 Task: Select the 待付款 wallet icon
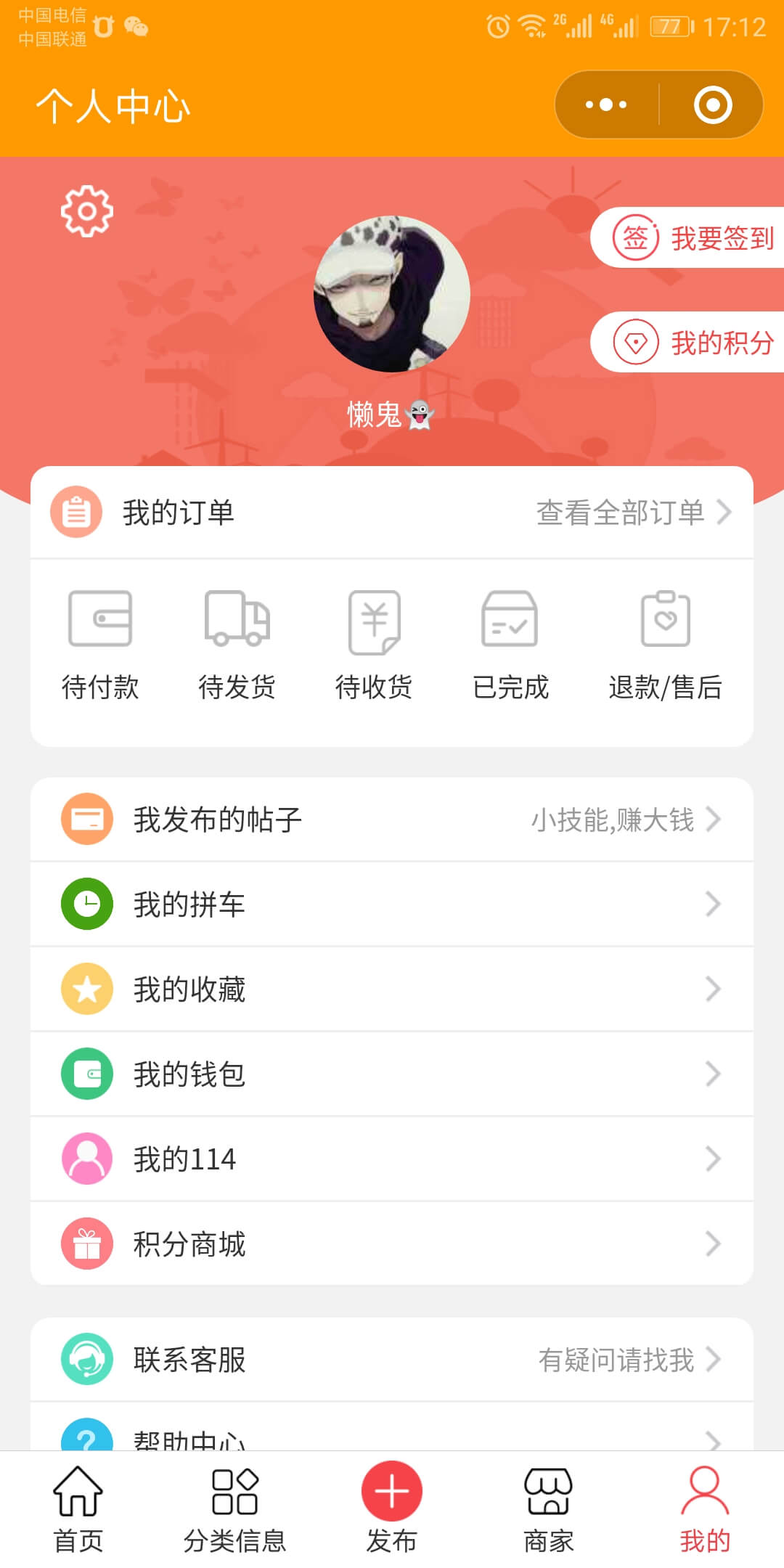click(99, 621)
